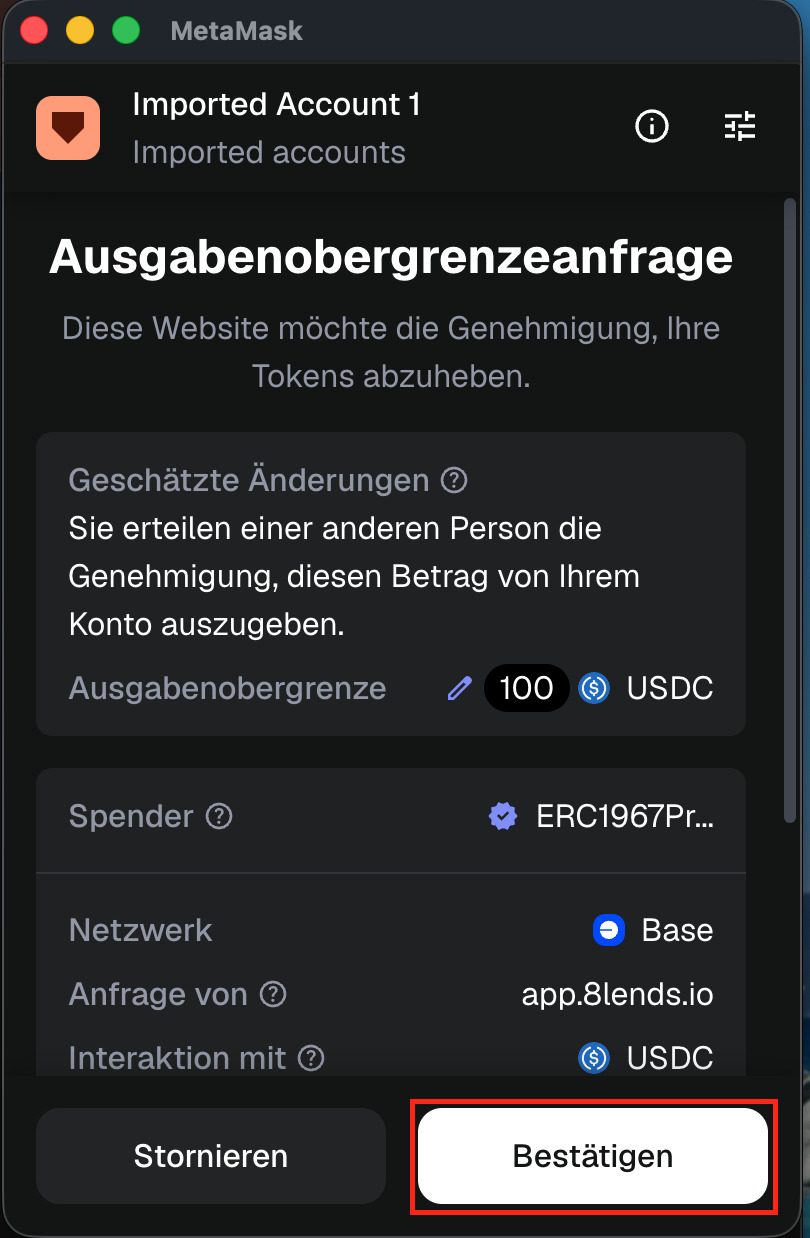The image size is (810, 1238).
Task: Show help for Geschätzte Änderungen
Action: click(454, 481)
